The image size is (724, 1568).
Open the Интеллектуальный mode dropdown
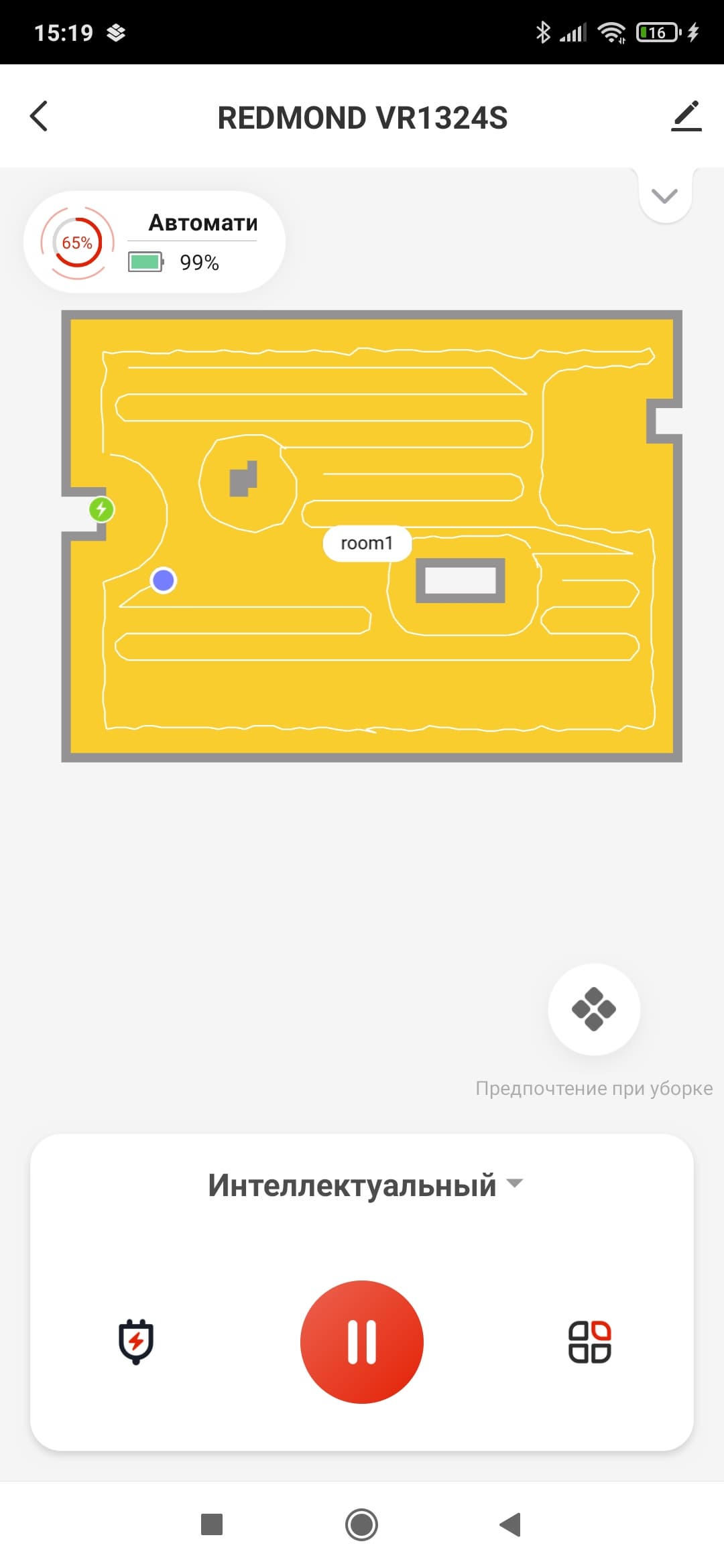pos(364,1185)
